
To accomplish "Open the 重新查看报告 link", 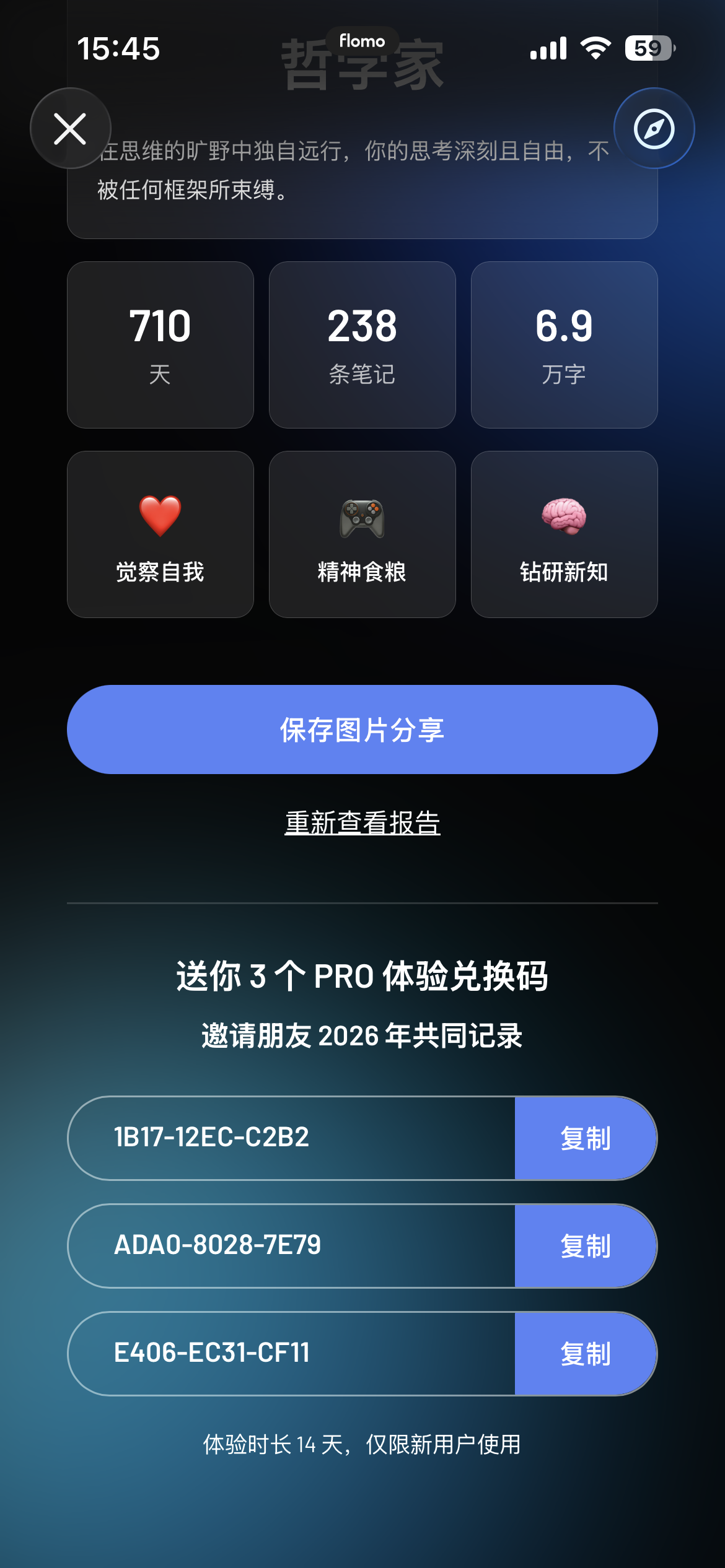I will coord(362,822).
